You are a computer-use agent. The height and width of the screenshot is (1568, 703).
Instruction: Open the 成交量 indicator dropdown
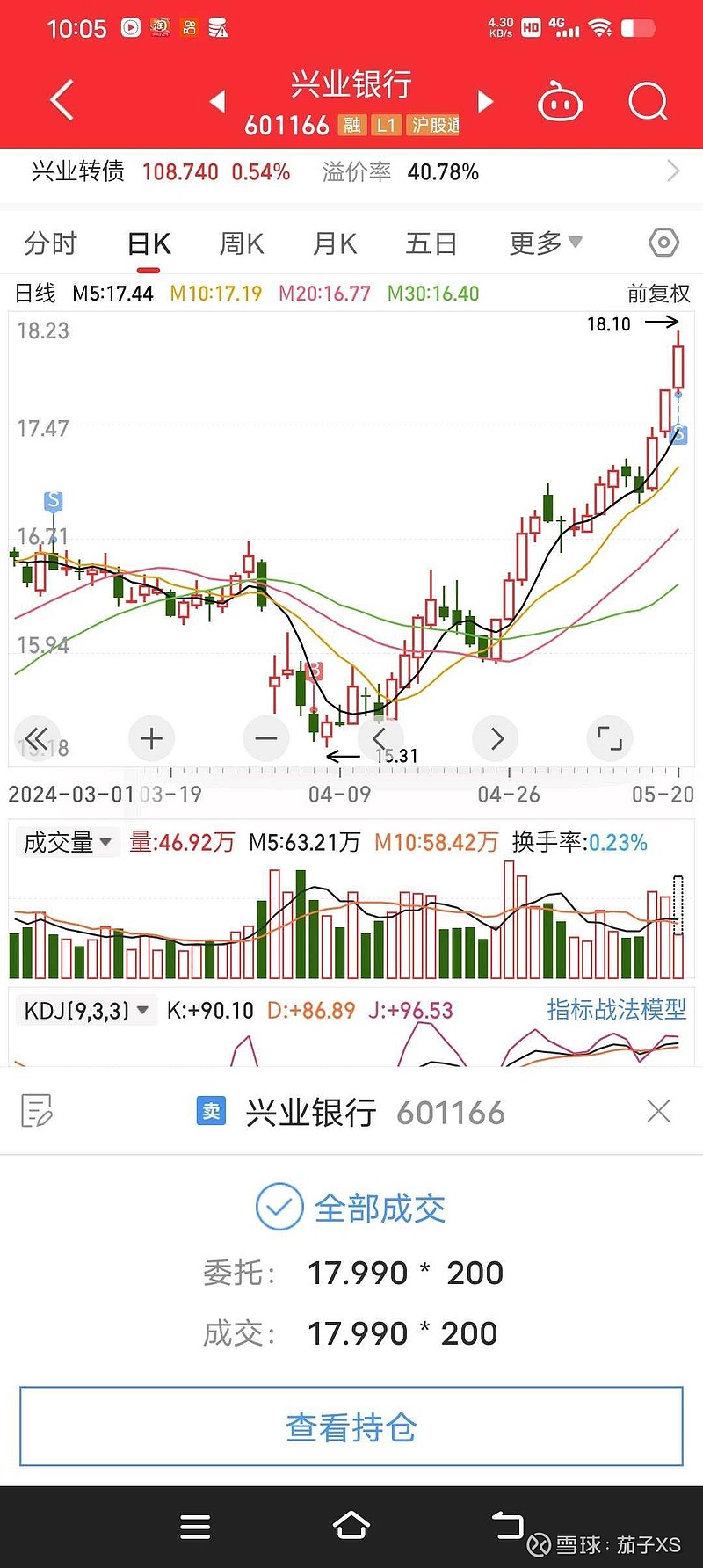(67, 842)
